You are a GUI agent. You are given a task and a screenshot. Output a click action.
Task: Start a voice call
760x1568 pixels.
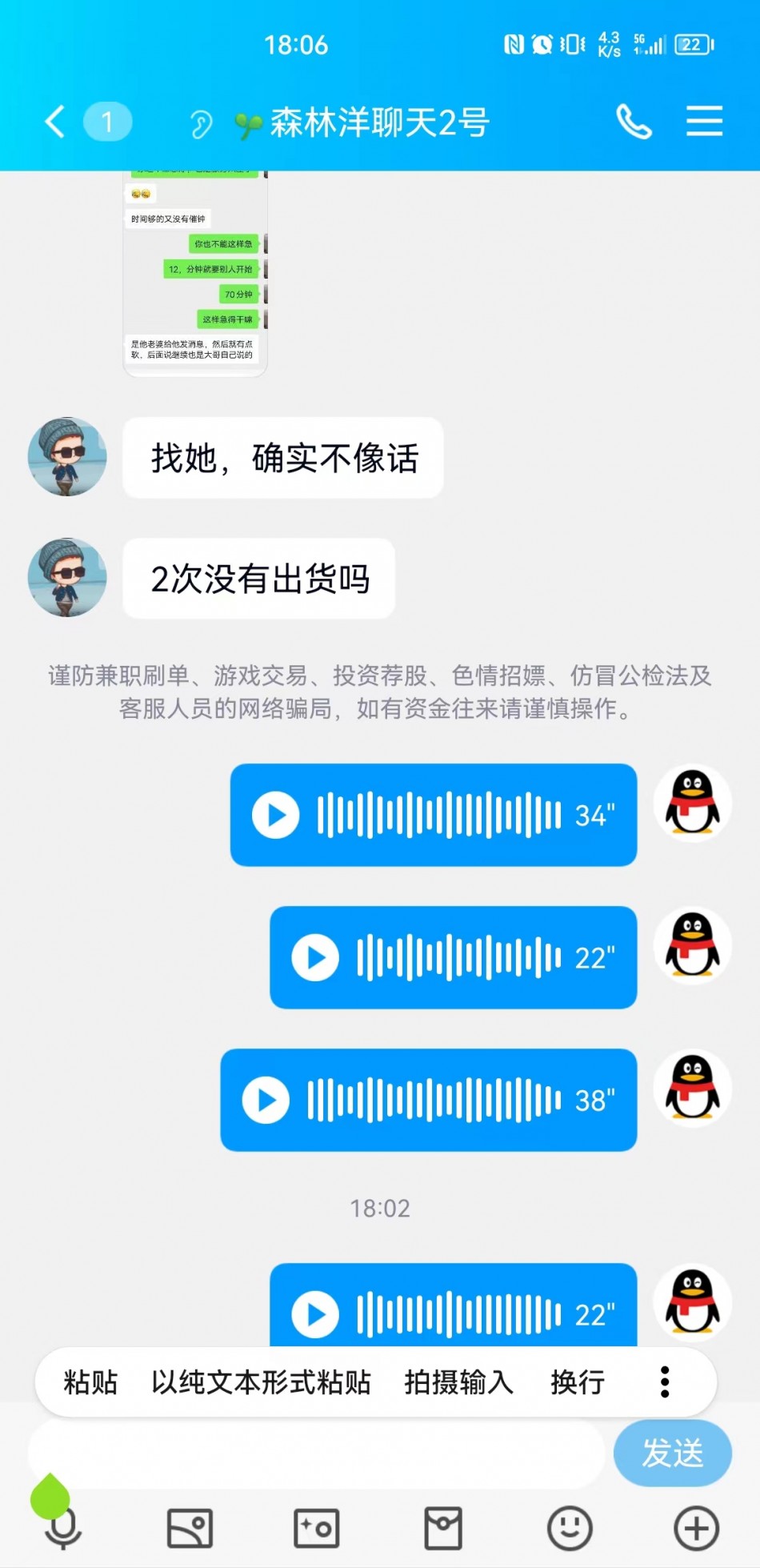coord(634,122)
